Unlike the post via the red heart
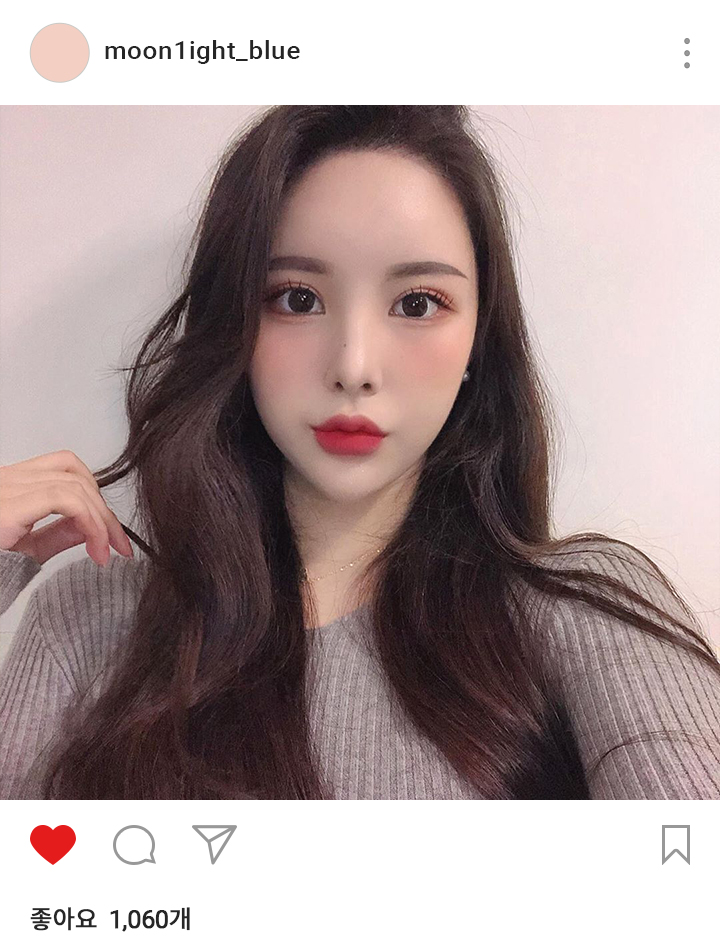 [x=53, y=845]
